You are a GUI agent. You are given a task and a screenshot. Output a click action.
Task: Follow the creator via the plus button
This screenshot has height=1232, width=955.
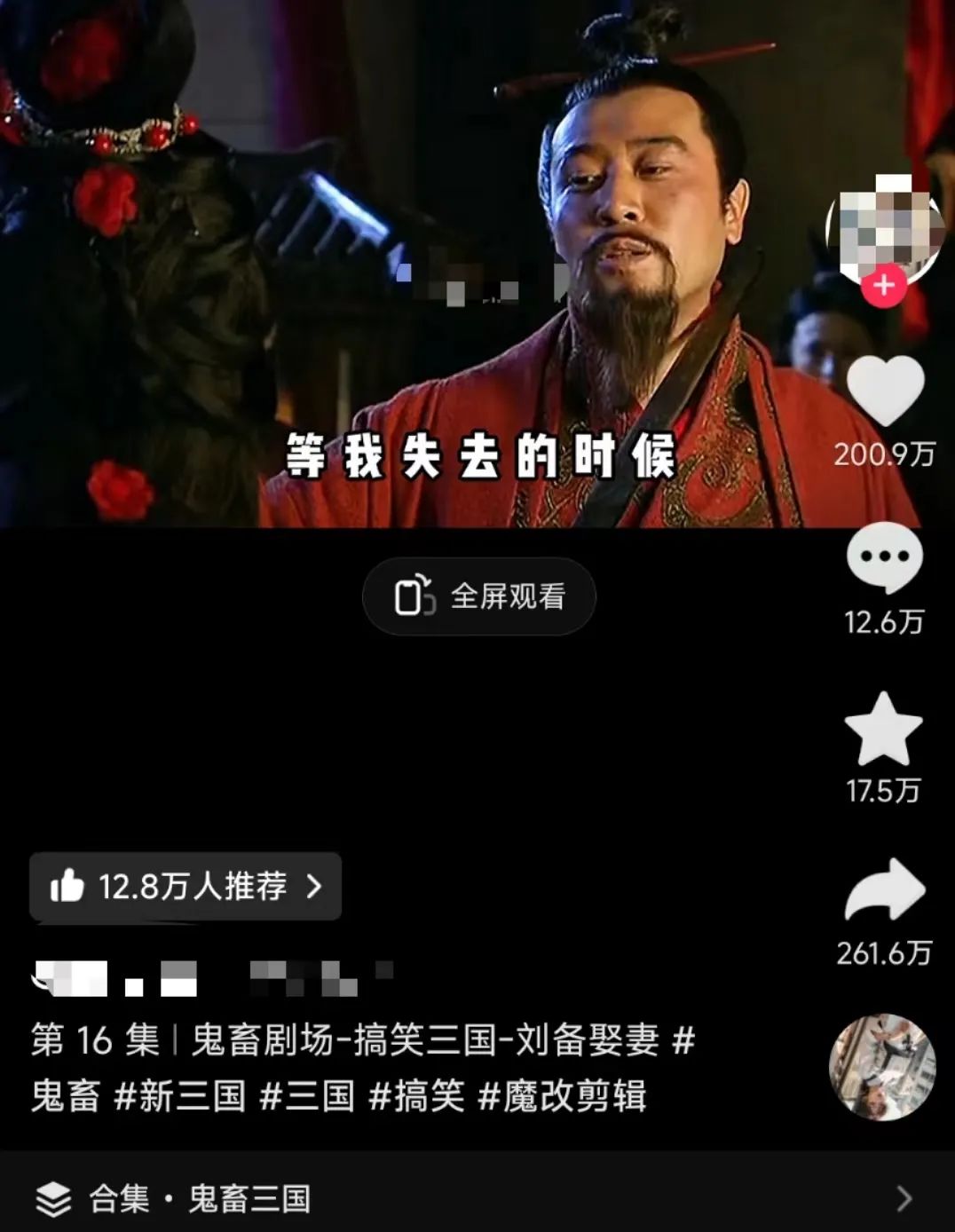(883, 286)
